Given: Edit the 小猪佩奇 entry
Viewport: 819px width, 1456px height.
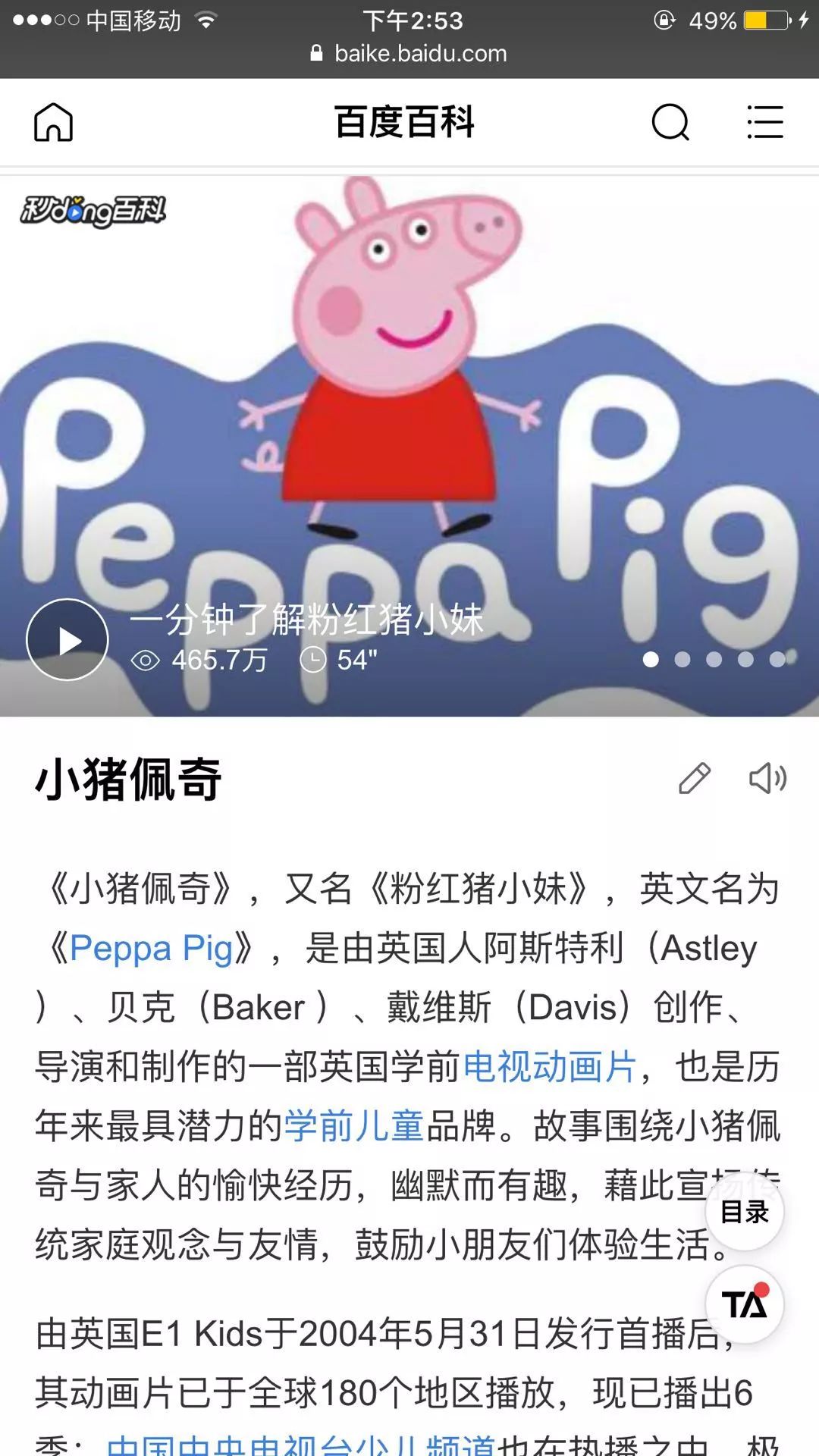Looking at the screenshot, I should point(694,778).
